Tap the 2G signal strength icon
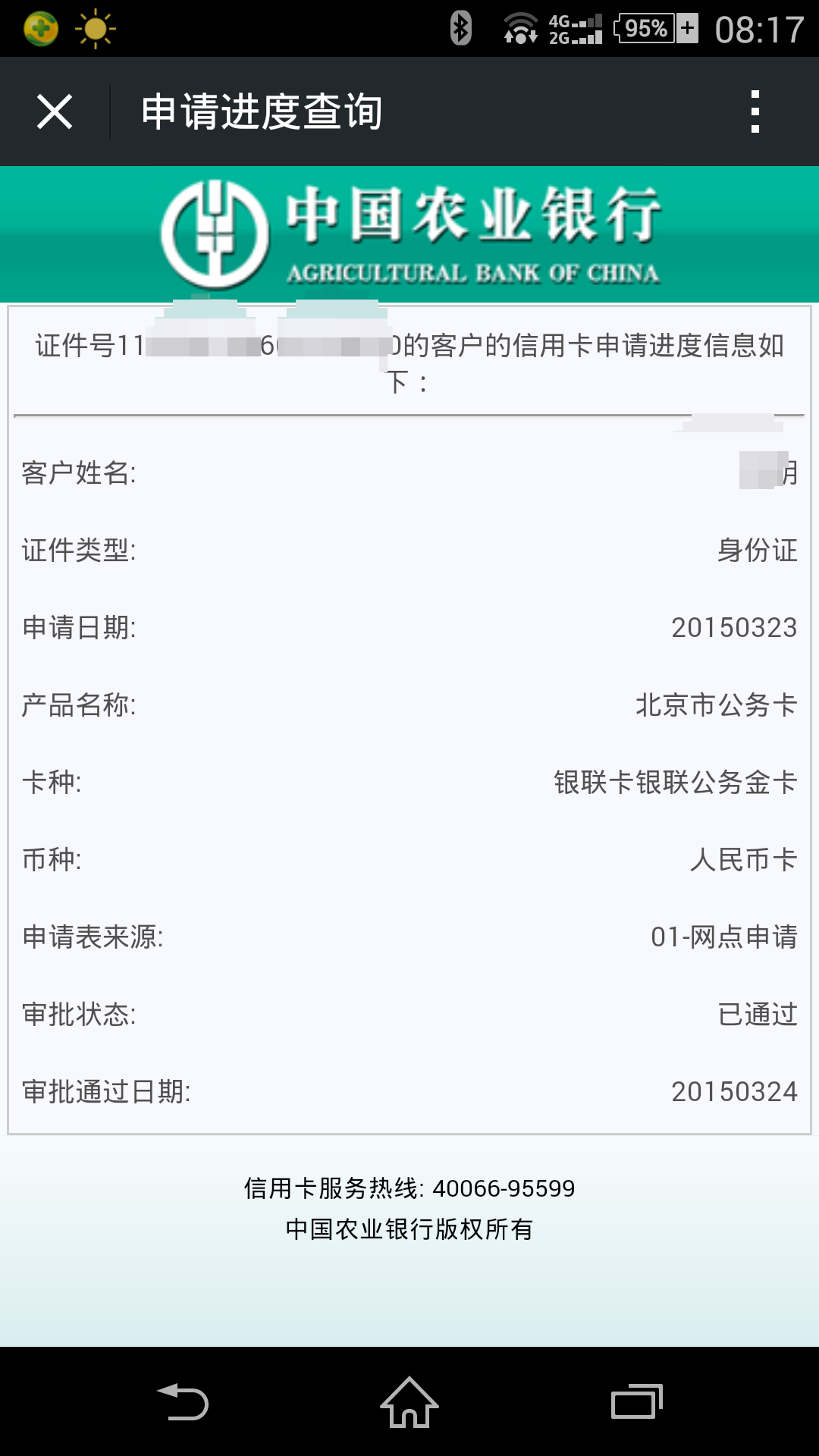The width and height of the screenshot is (819, 1456). (x=578, y=38)
